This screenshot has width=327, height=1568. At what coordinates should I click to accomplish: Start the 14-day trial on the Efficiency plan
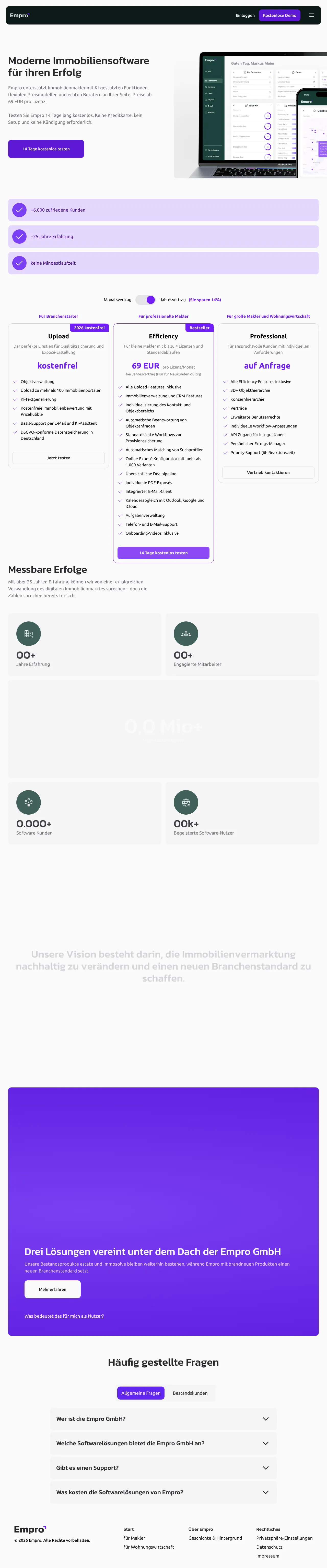point(163,553)
